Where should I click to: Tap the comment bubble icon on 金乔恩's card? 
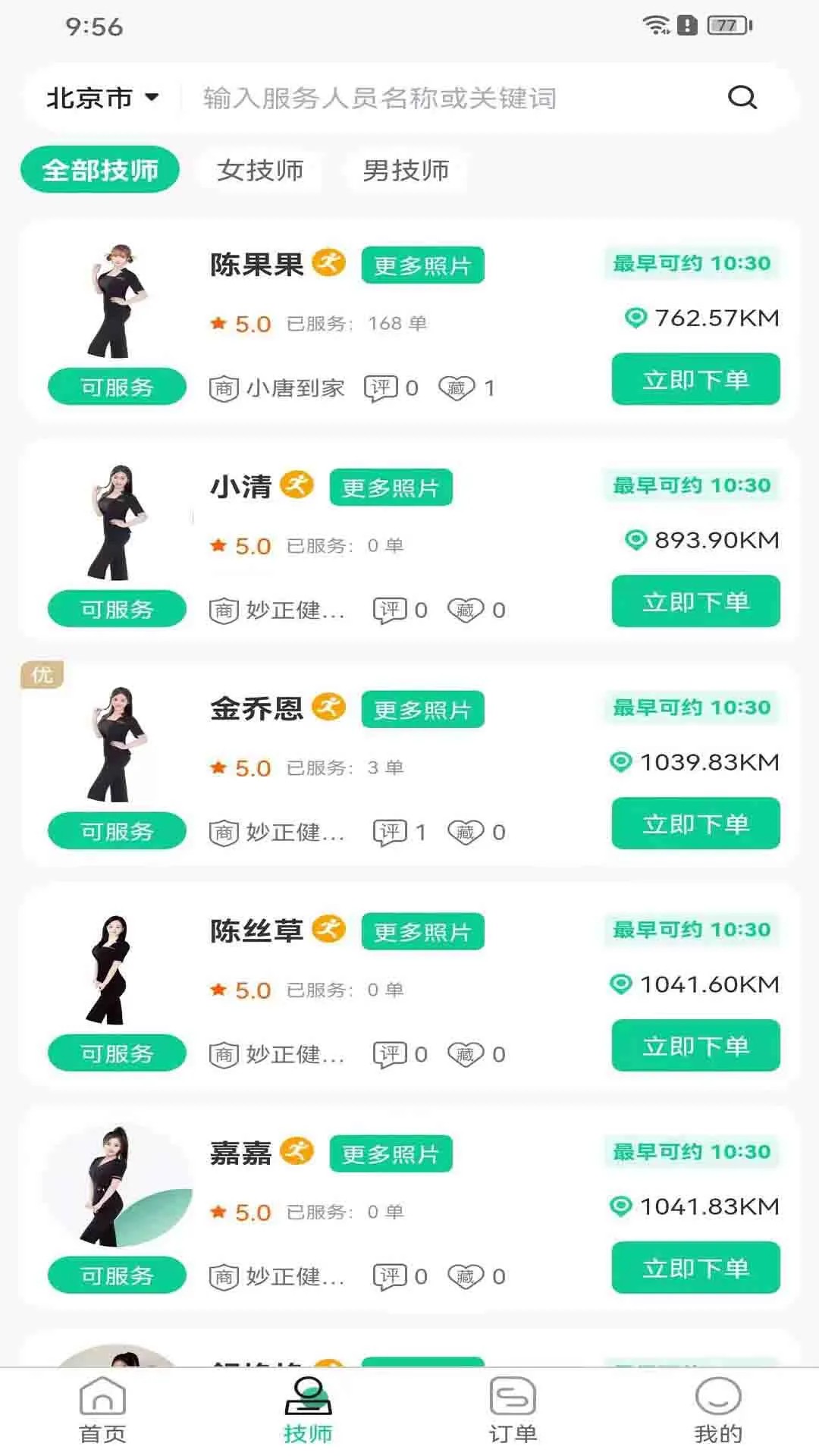(389, 831)
